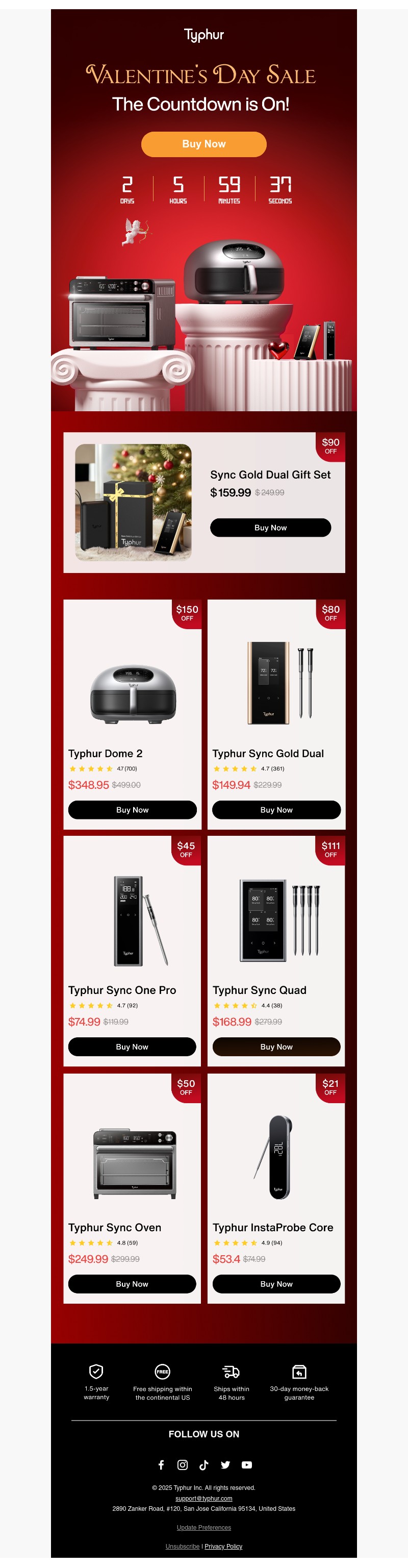
Task: Tap Buy Now for Typhur Sync Quad
Action: tap(276, 1047)
